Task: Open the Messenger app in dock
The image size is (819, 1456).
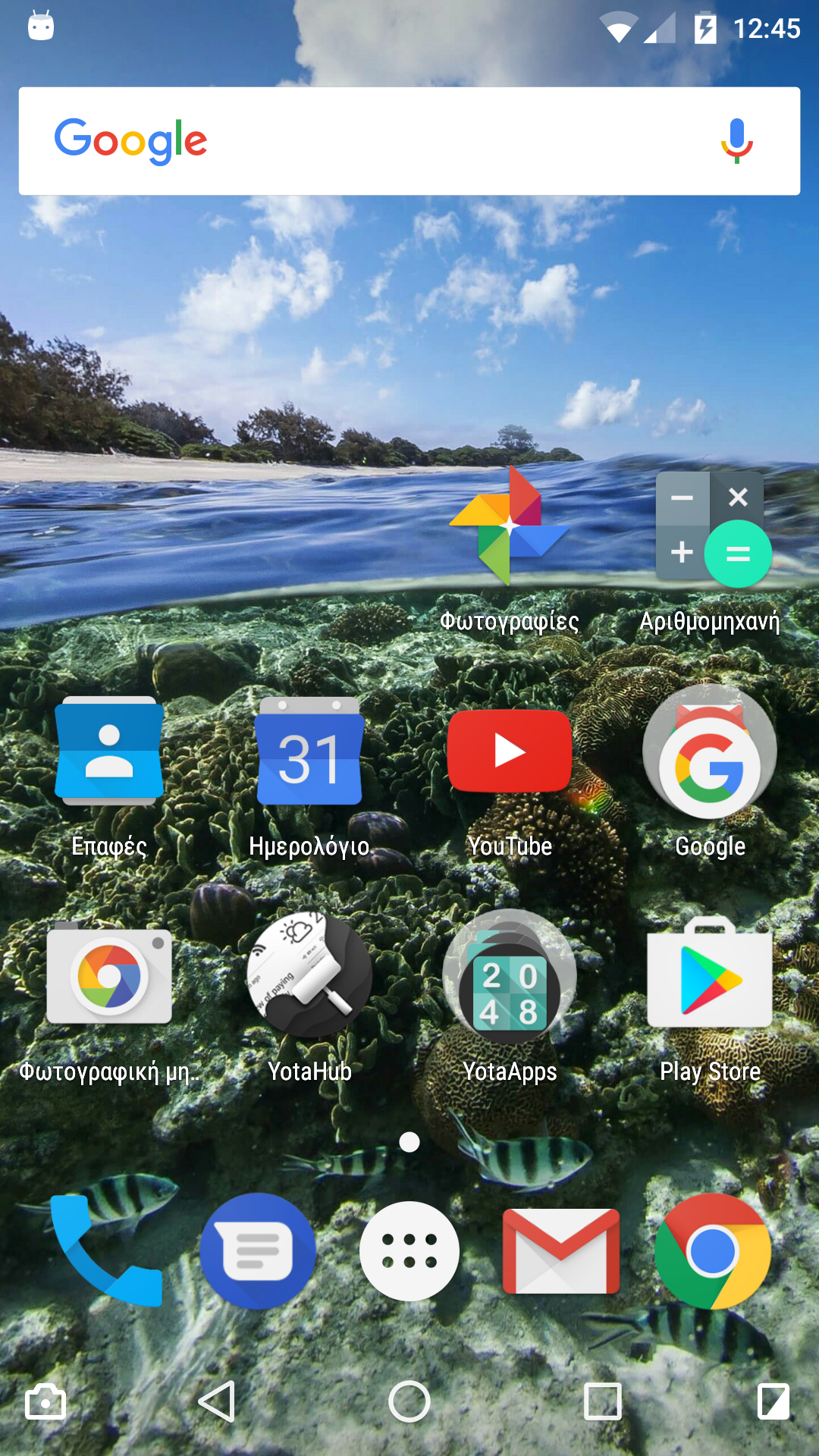Action: [x=258, y=1251]
